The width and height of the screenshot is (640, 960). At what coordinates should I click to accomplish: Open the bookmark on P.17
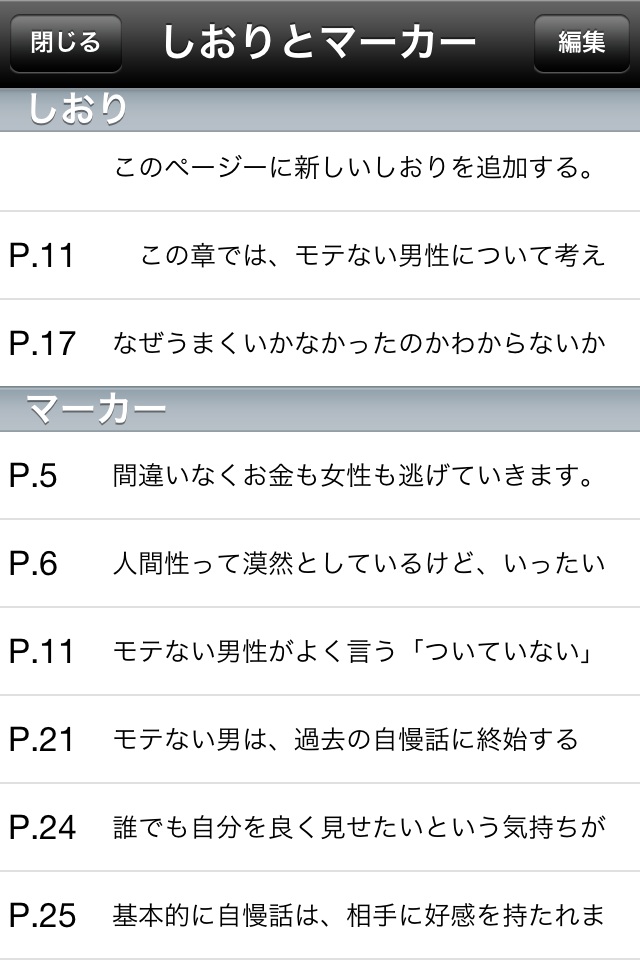pyautogui.click(x=320, y=343)
